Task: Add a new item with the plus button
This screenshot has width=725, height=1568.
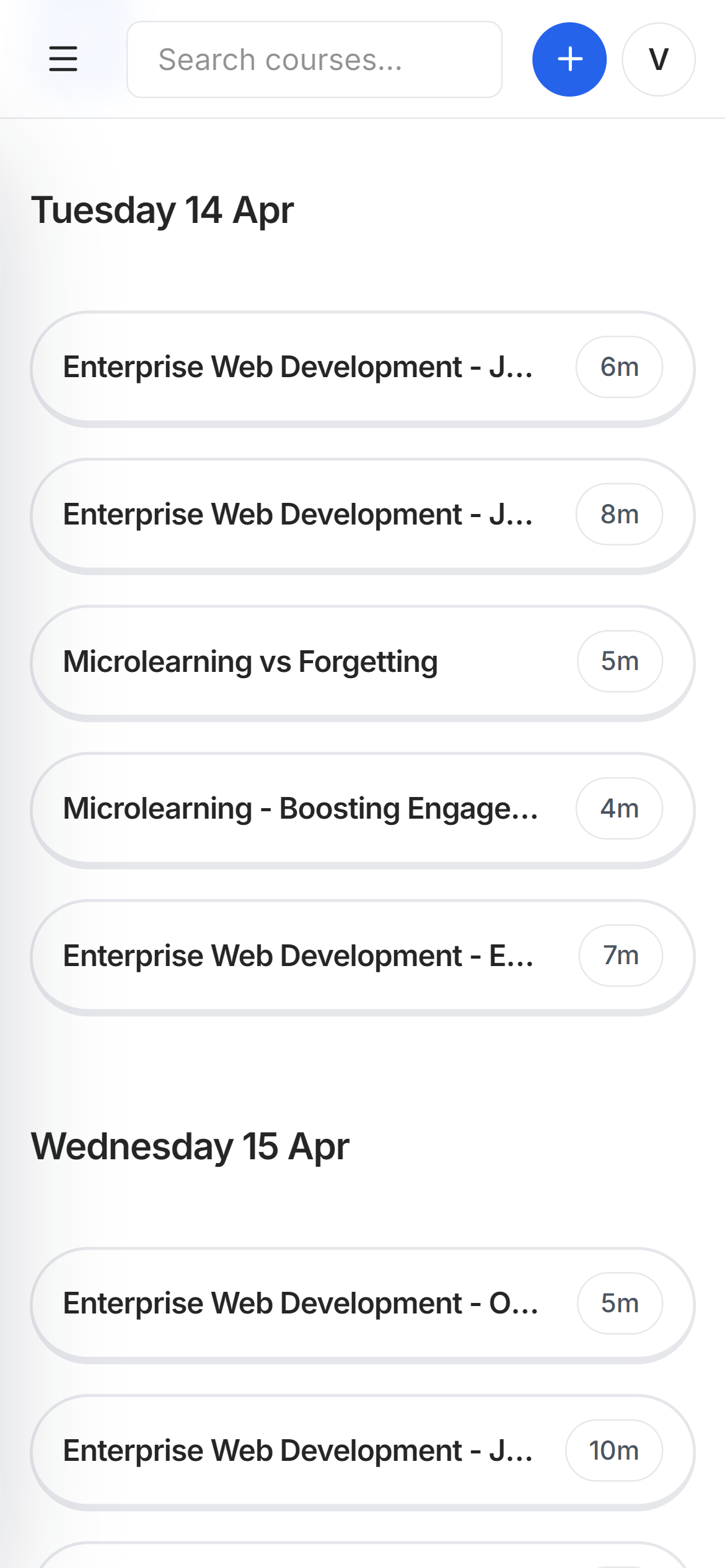Action: click(569, 59)
